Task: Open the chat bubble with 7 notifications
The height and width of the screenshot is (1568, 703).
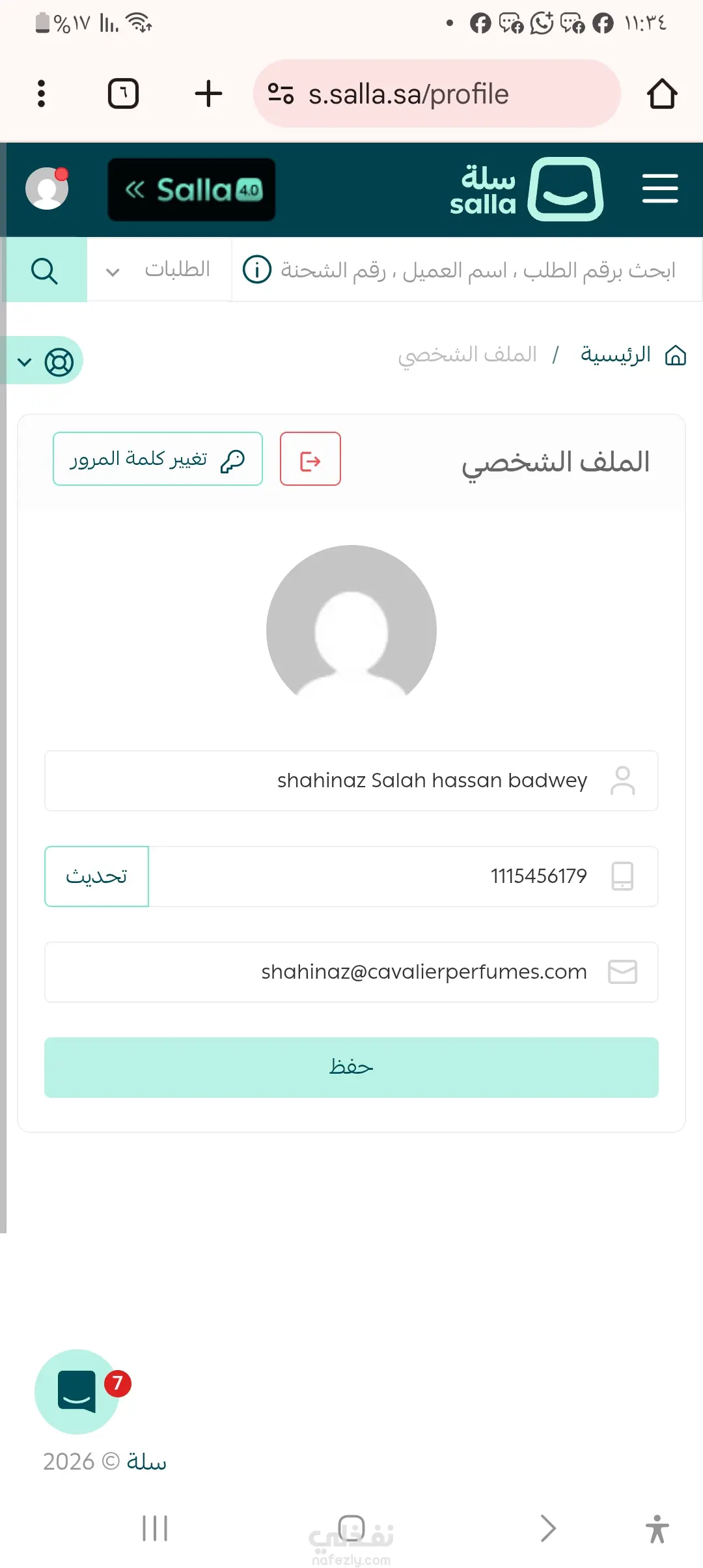Action: point(77,1392)
